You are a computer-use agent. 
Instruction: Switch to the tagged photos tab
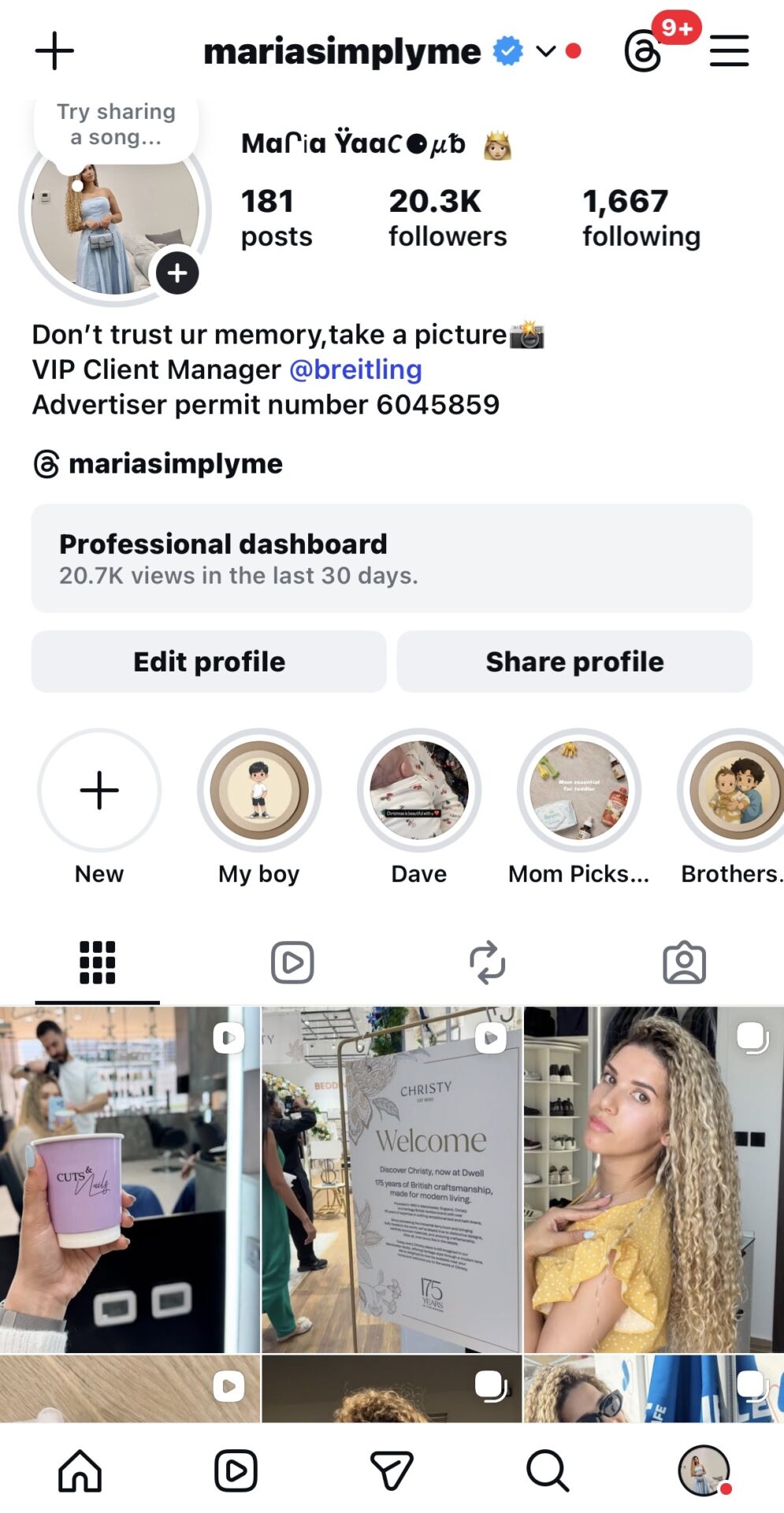[x=684, y=962]
